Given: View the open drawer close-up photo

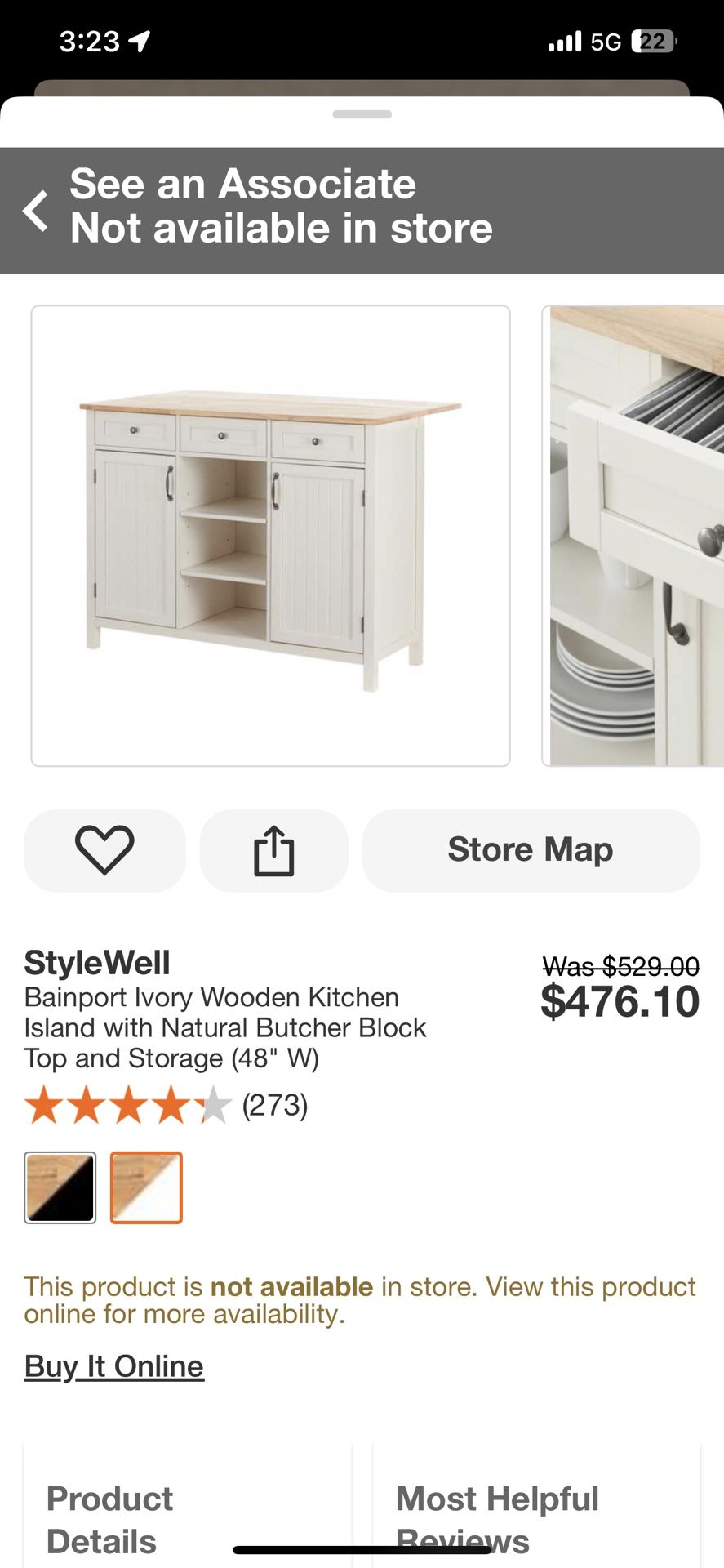Looking at the screenshot, I should [x=635, y=536].
